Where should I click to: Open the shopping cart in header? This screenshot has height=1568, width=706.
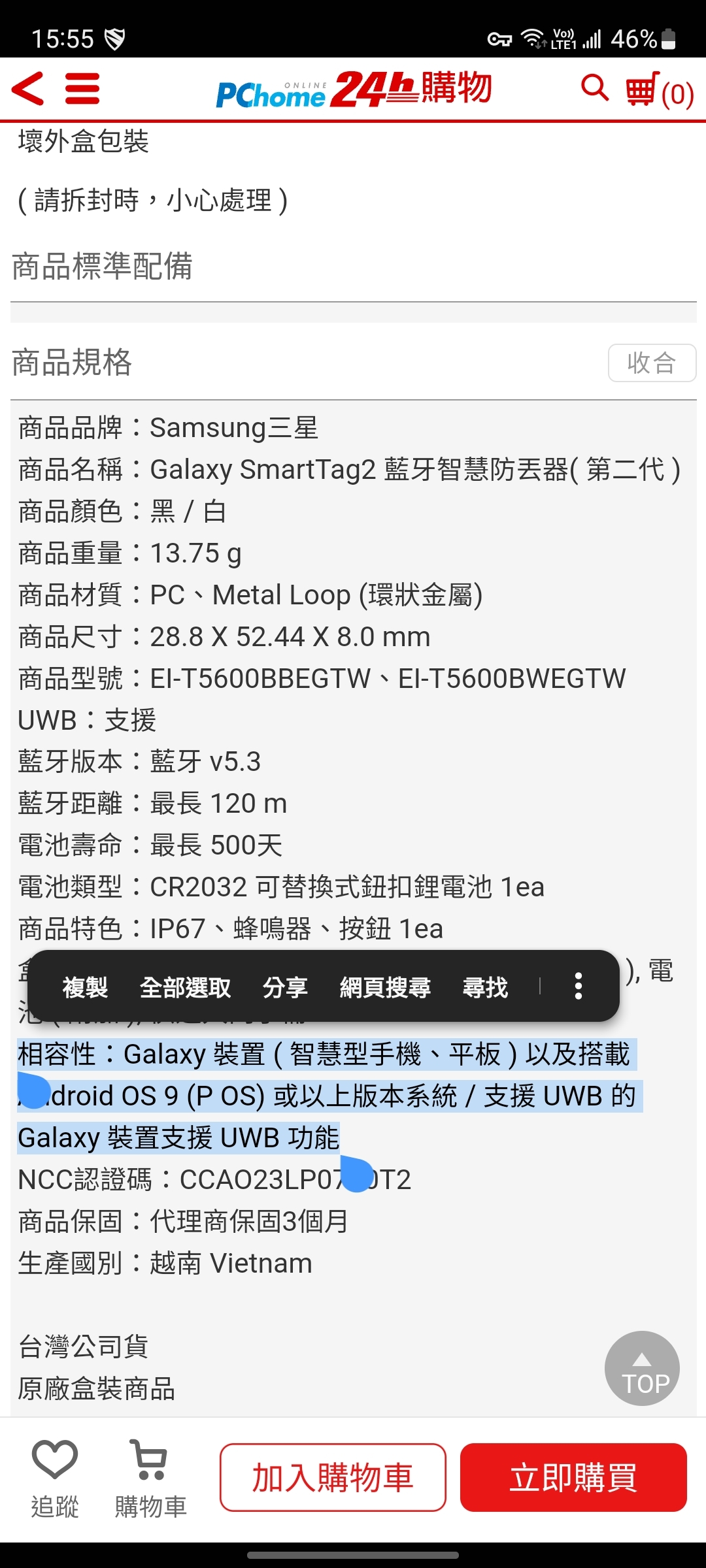click(659, 90)
